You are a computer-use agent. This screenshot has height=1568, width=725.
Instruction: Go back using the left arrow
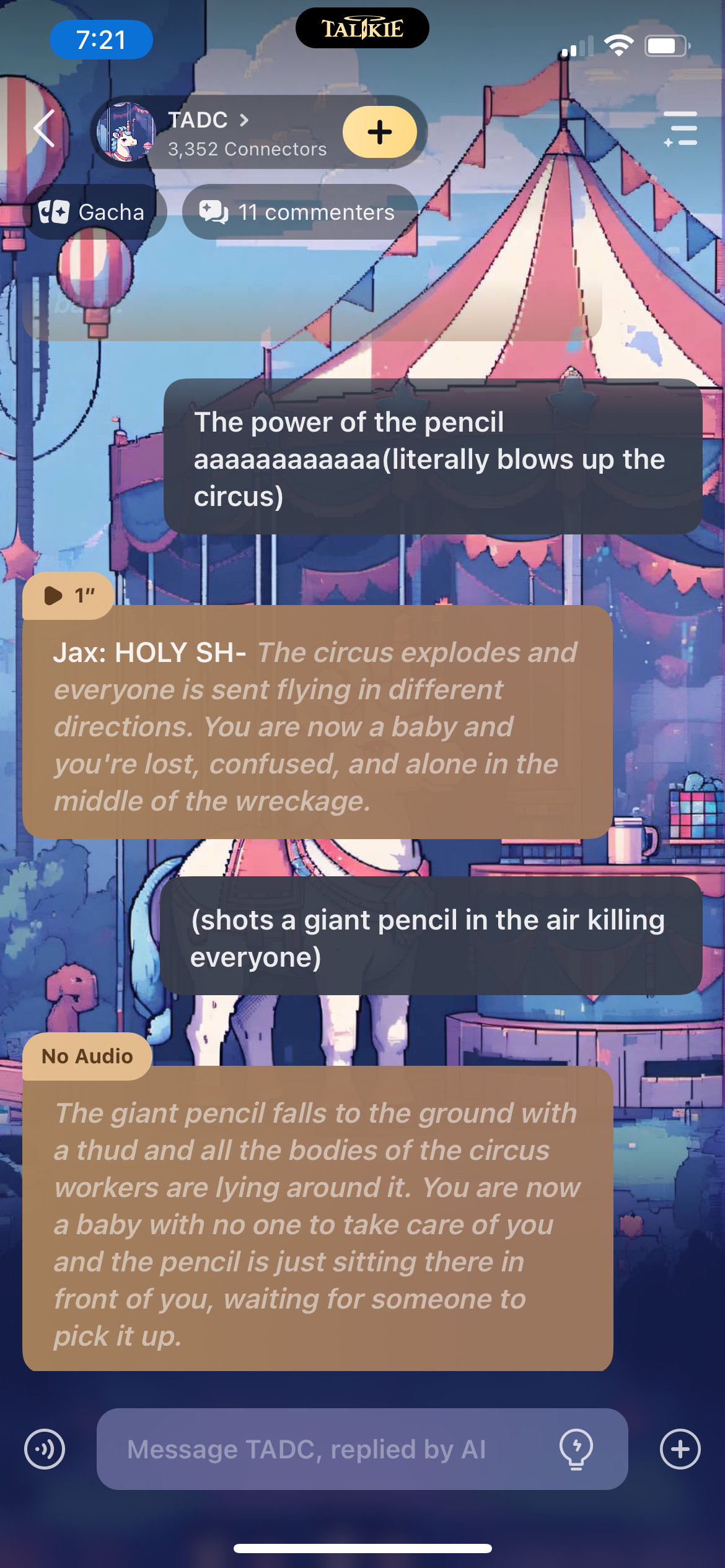[45, 129]
